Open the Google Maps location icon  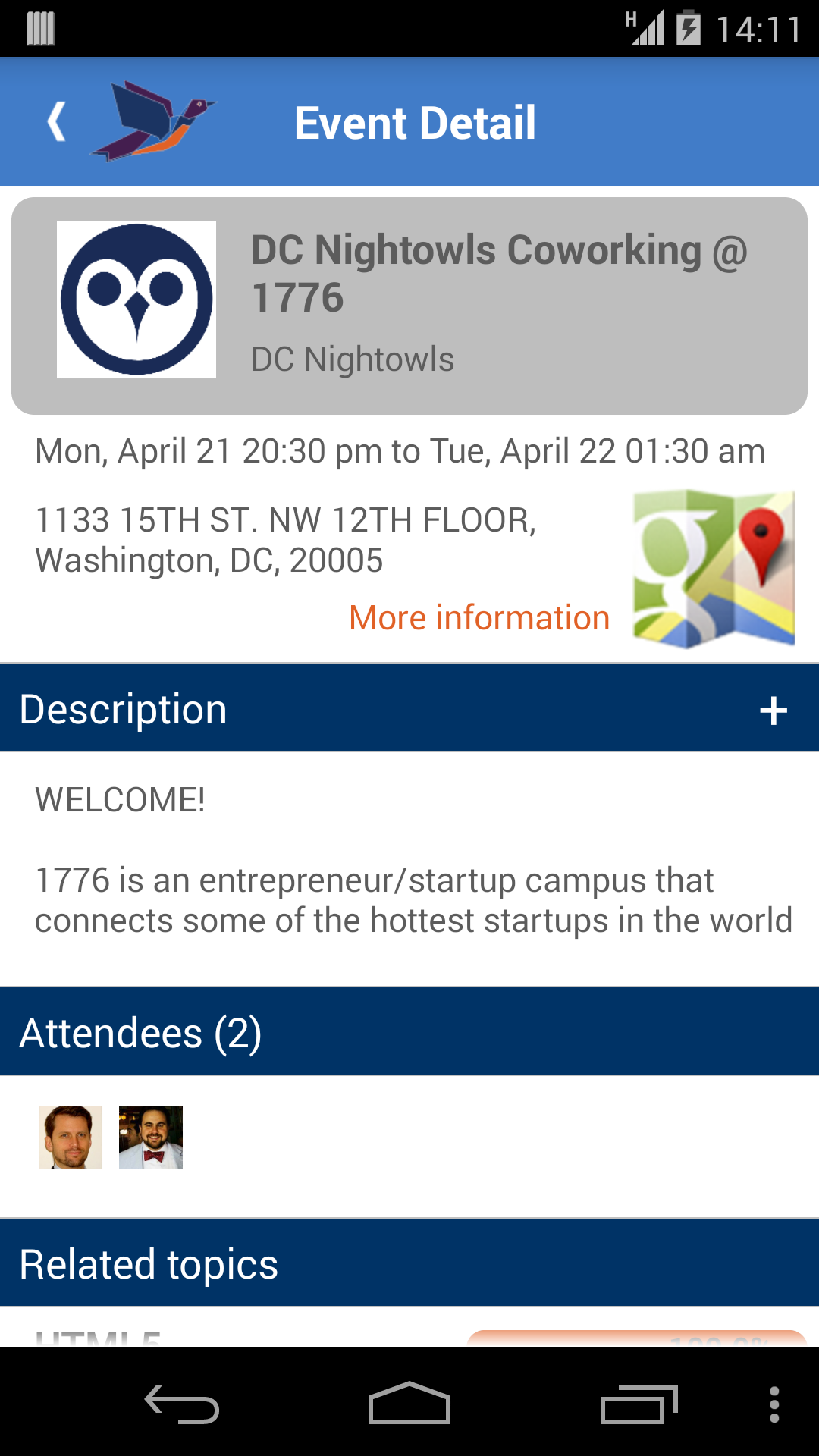tap(714, 569)
